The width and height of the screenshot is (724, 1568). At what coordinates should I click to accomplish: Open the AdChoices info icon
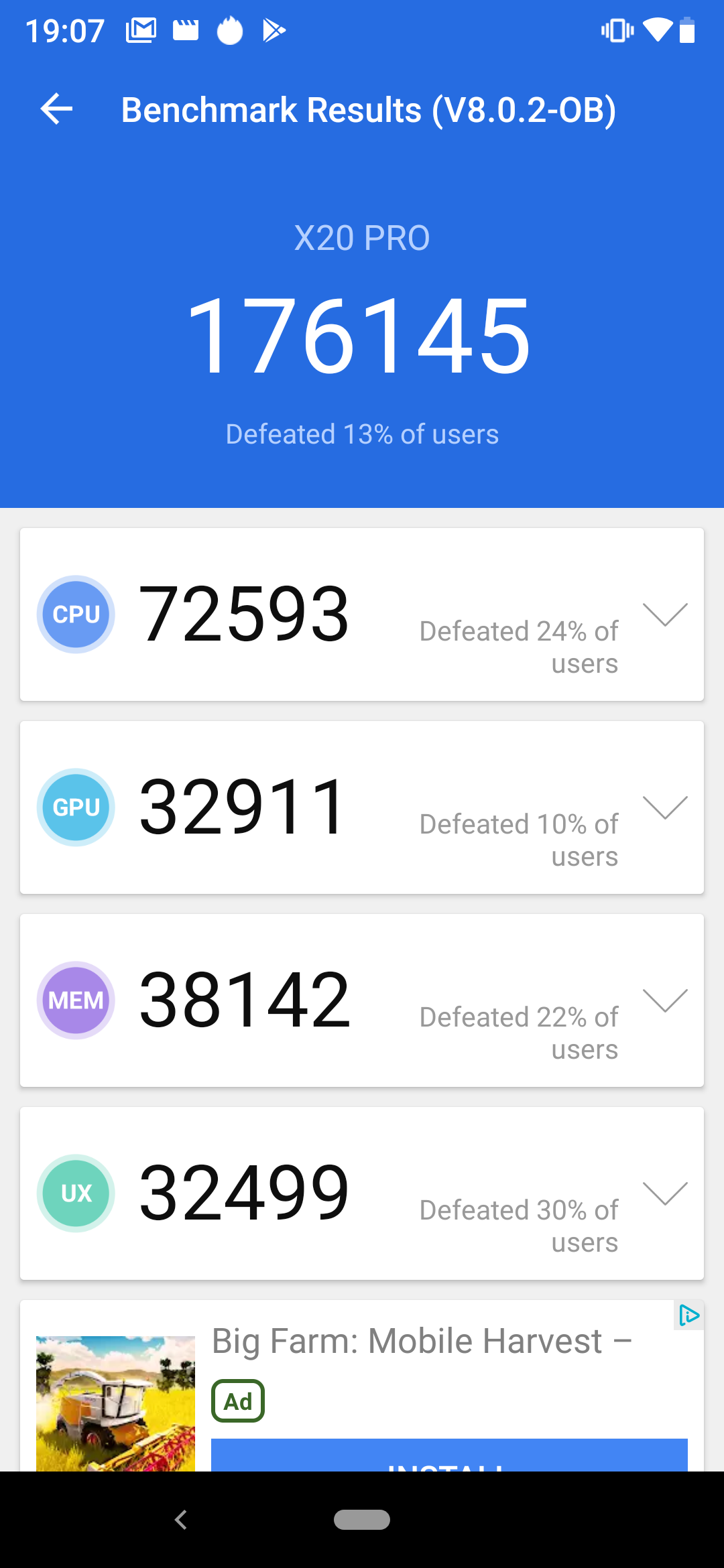(x=688, y=1315)
